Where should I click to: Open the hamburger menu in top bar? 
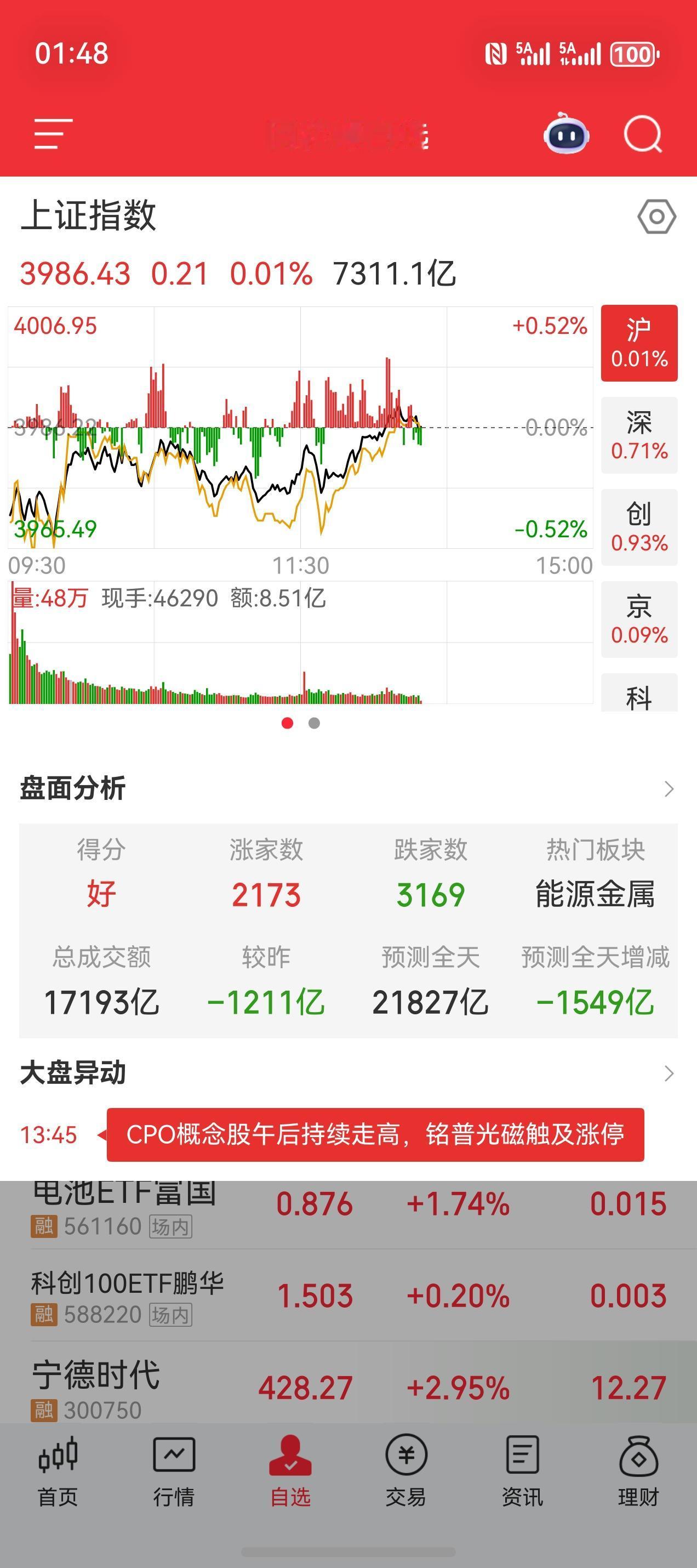(x=52, y=135)
